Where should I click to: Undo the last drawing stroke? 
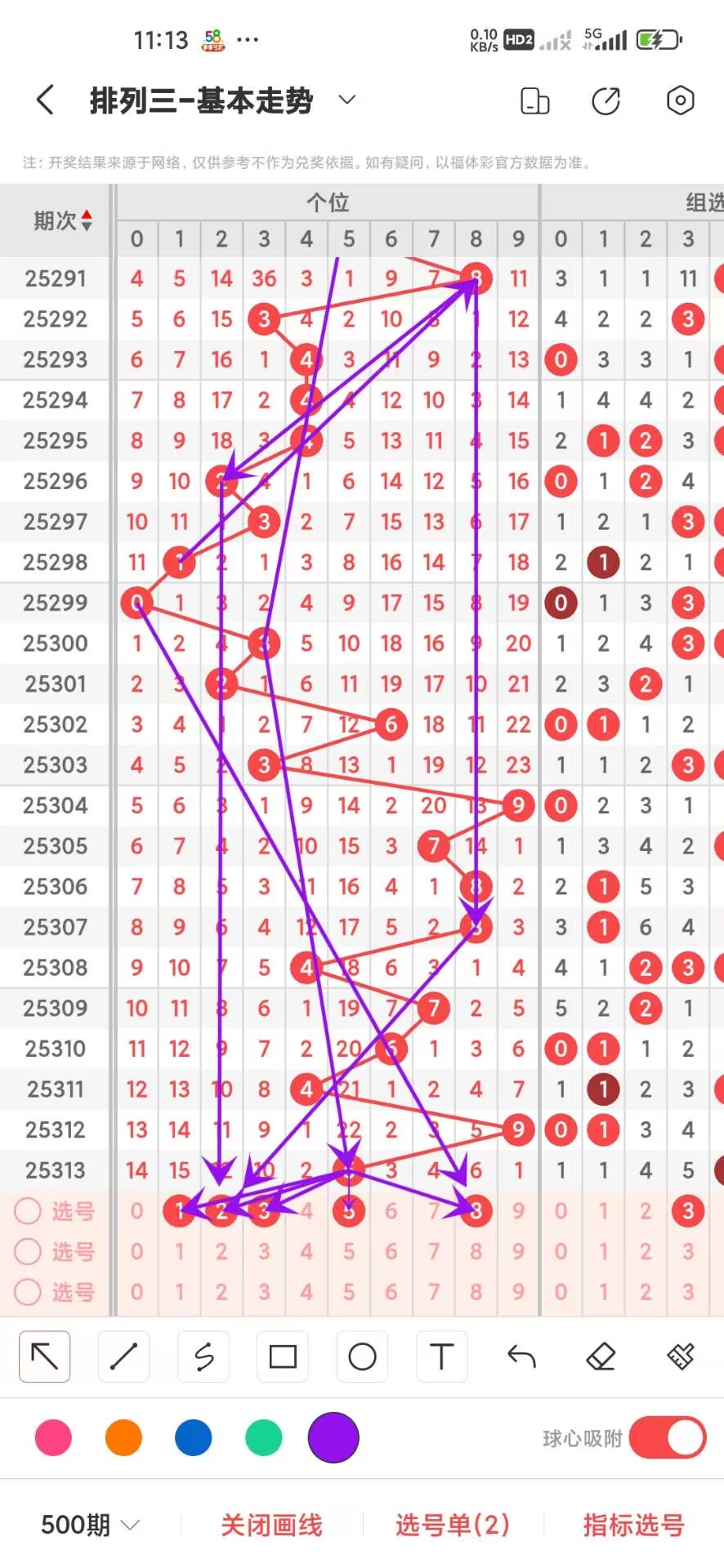[521, 1356]
